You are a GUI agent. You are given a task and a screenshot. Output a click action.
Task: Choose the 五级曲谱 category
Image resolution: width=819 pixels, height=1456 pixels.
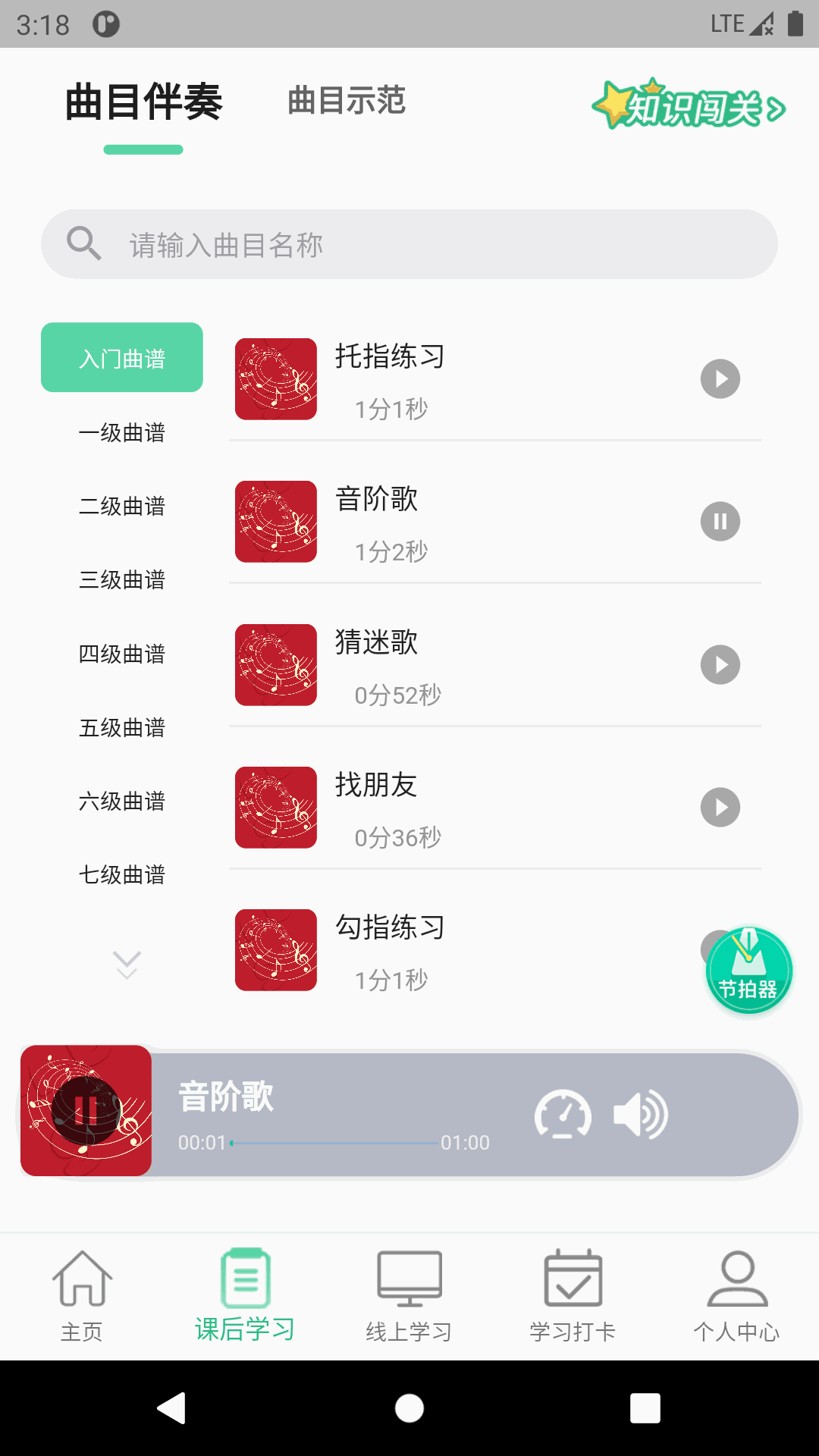122,728
